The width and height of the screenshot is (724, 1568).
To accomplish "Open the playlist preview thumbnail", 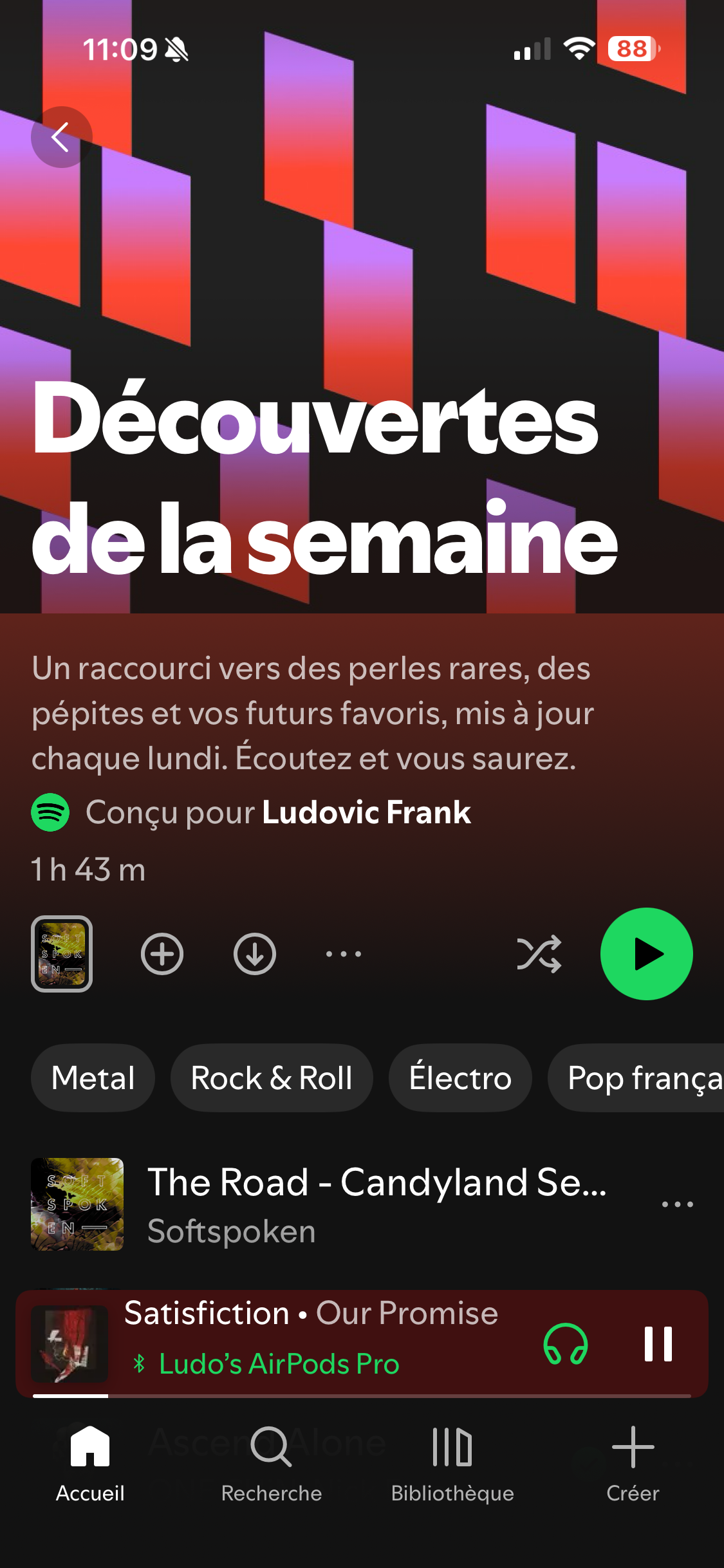I will pos(62,953).
